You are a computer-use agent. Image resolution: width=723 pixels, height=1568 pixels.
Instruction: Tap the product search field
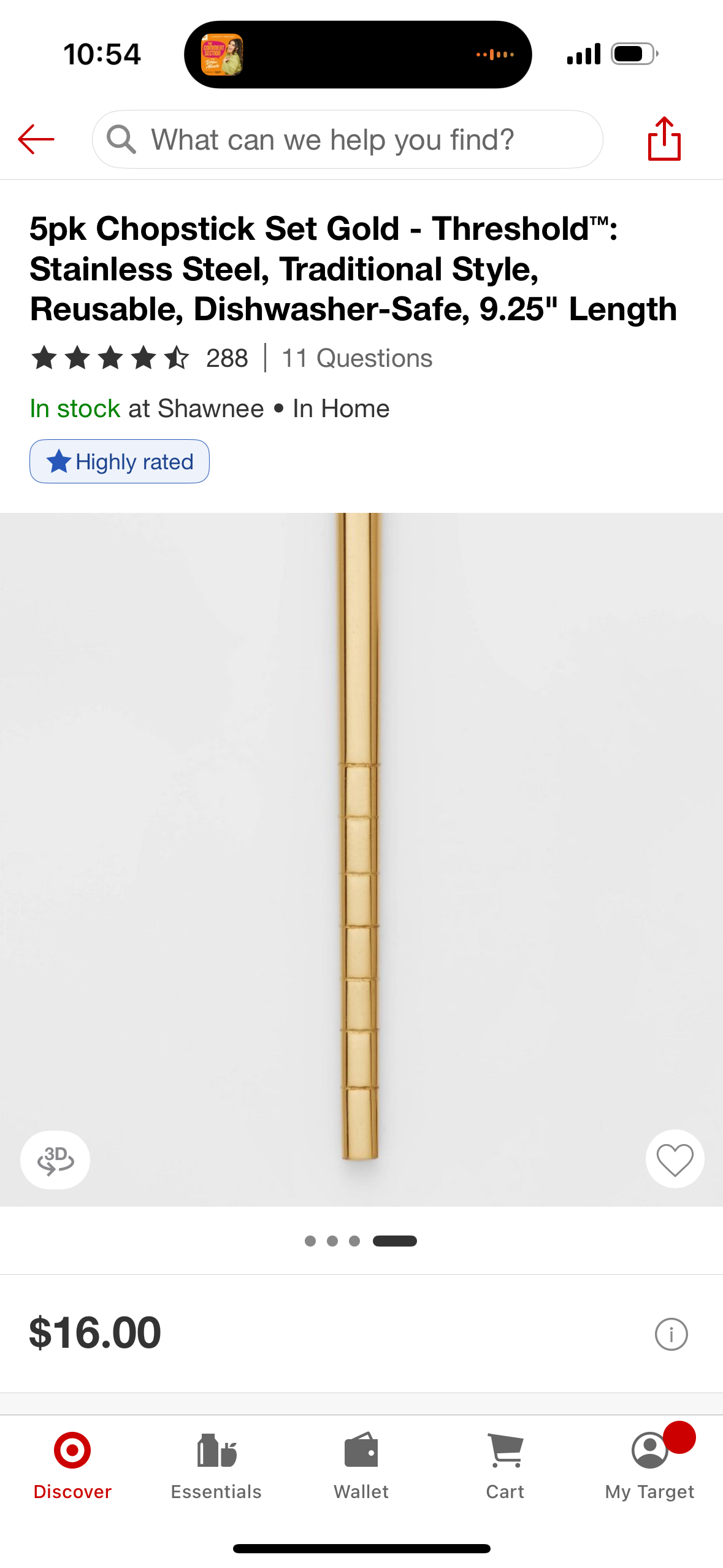click(347, 139)
